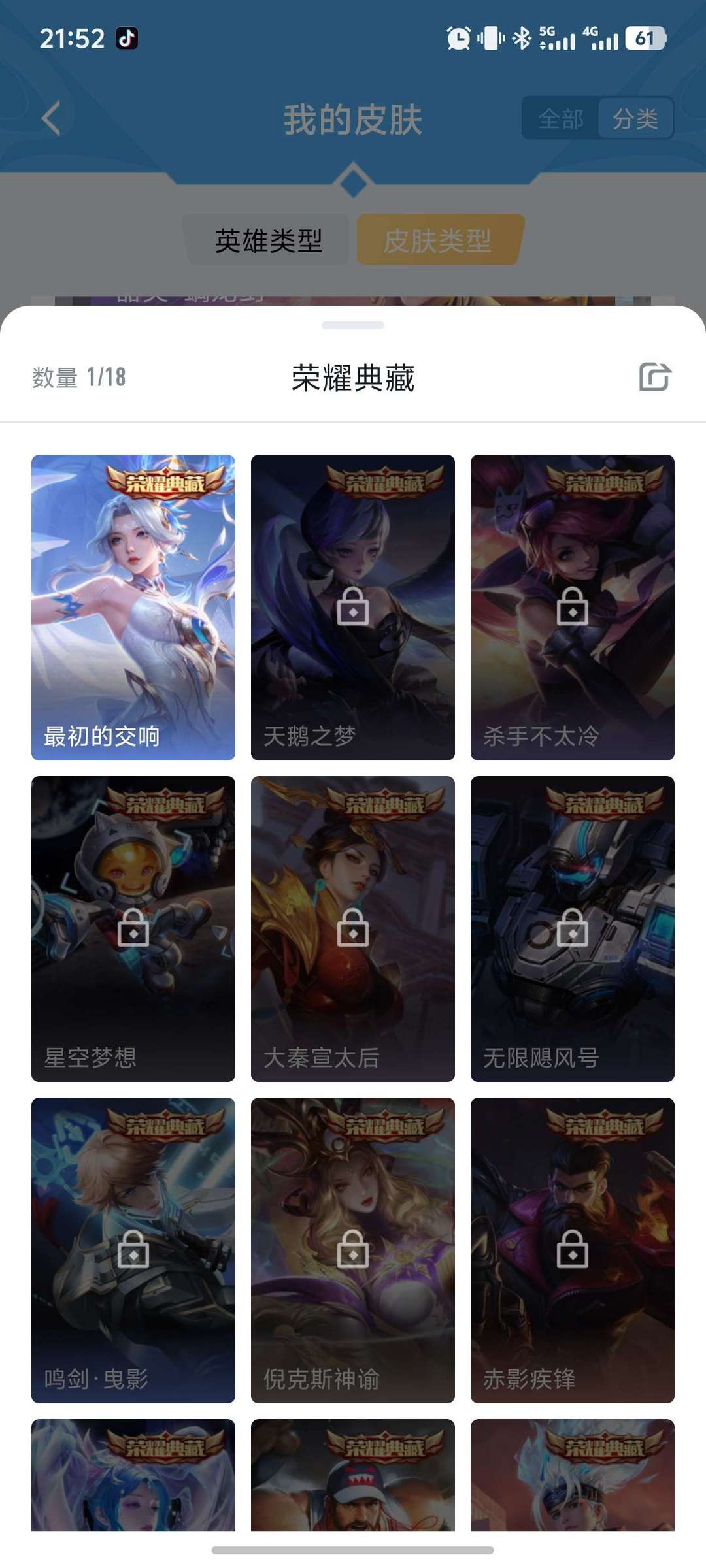Select the 分类 view
Screen dimensions: 706x1568
(x=635, y=119)
